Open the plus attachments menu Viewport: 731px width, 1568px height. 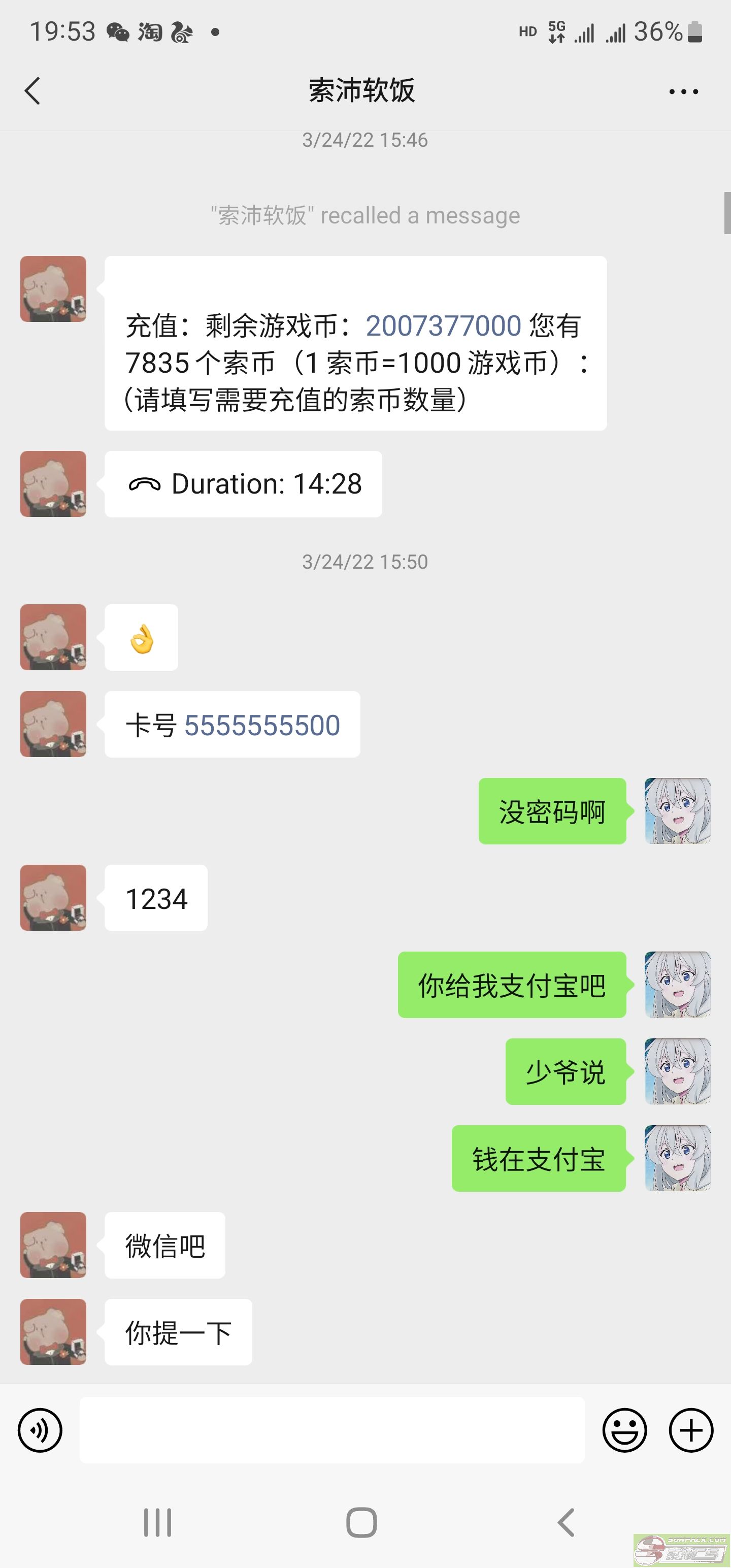(x=691, y=1430)
